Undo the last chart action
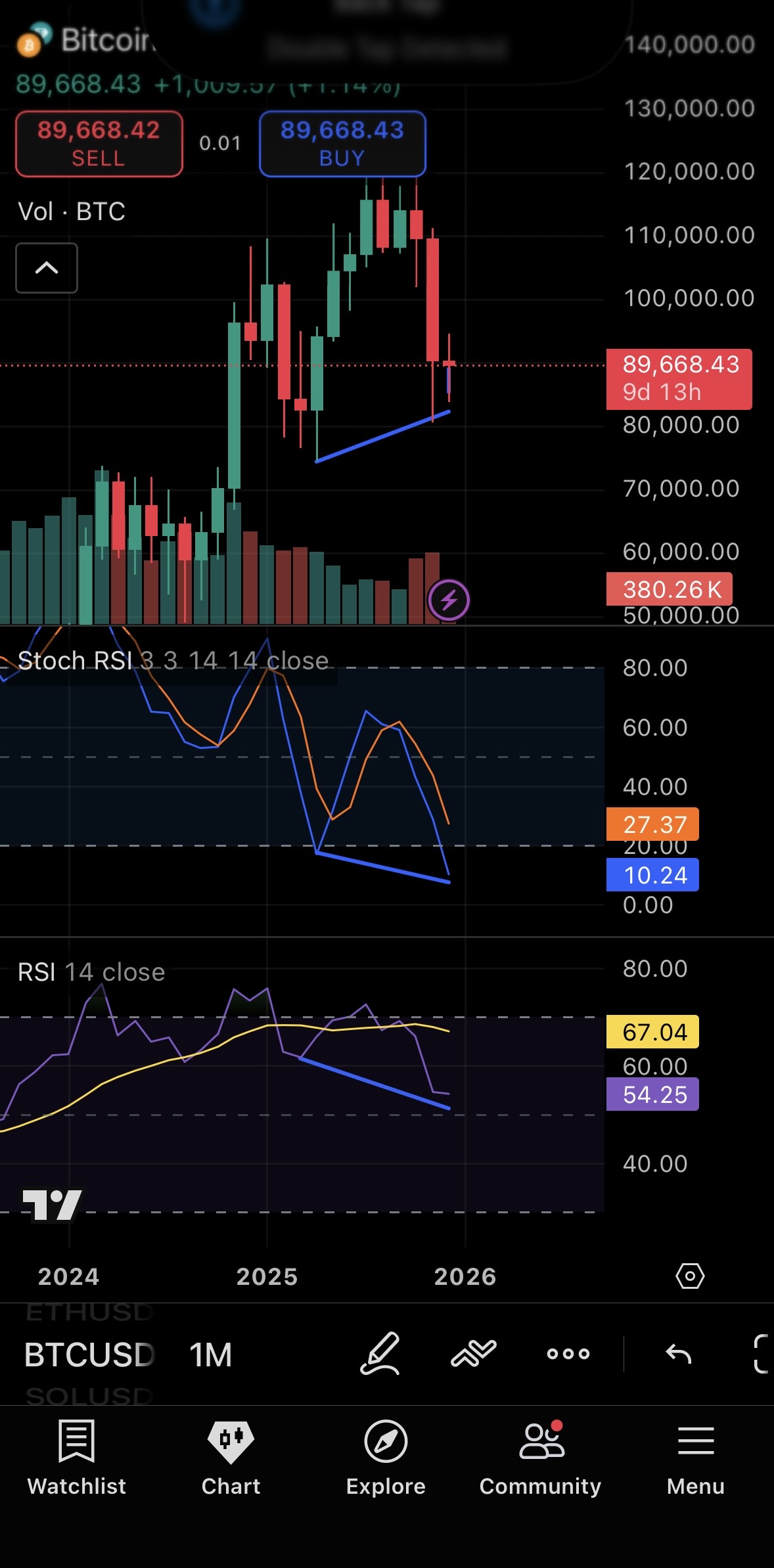This screenshot has height=1568, width=774. (679, 1353)
